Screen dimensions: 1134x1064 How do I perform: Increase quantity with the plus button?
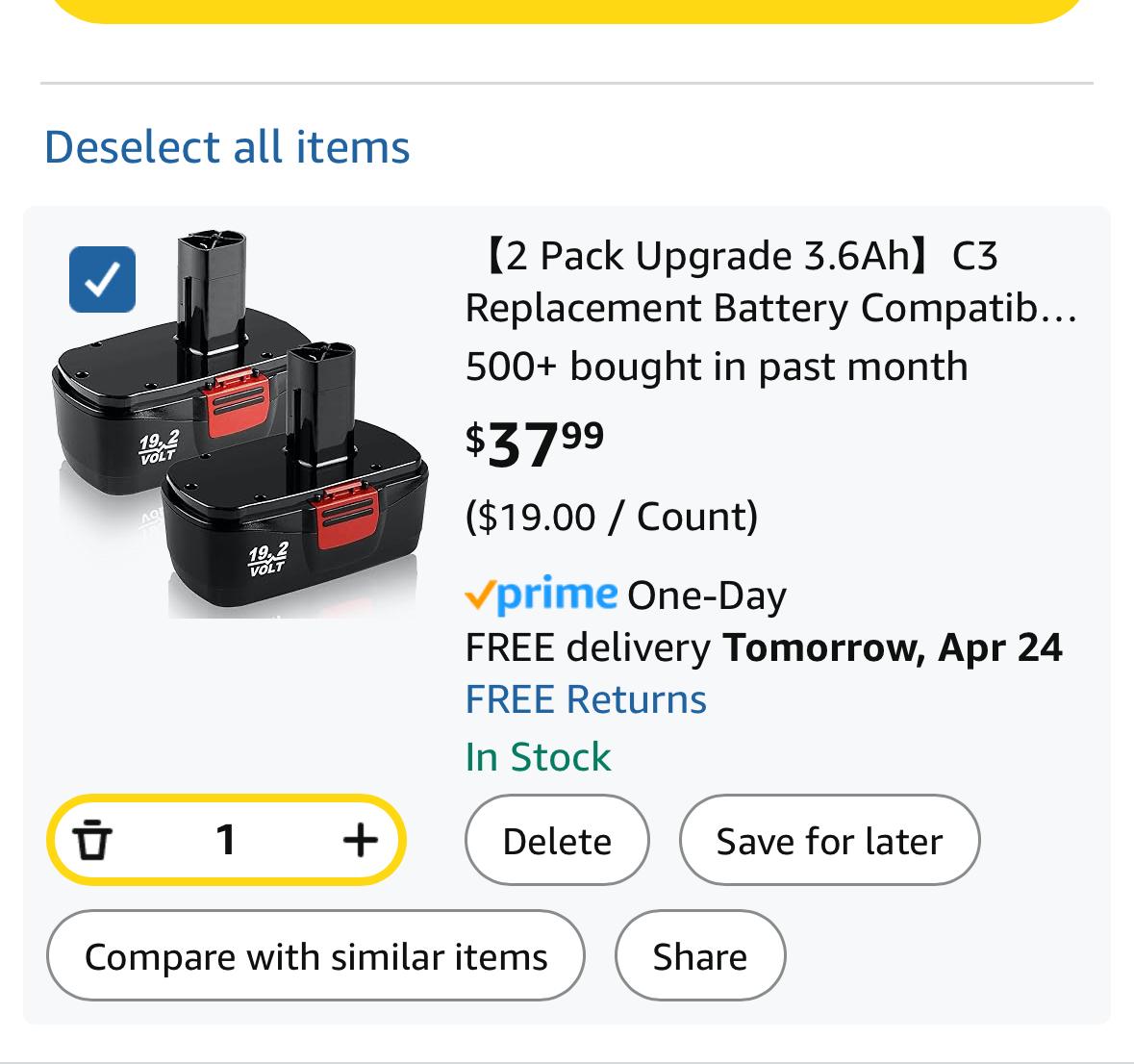(x=360, y=840)
